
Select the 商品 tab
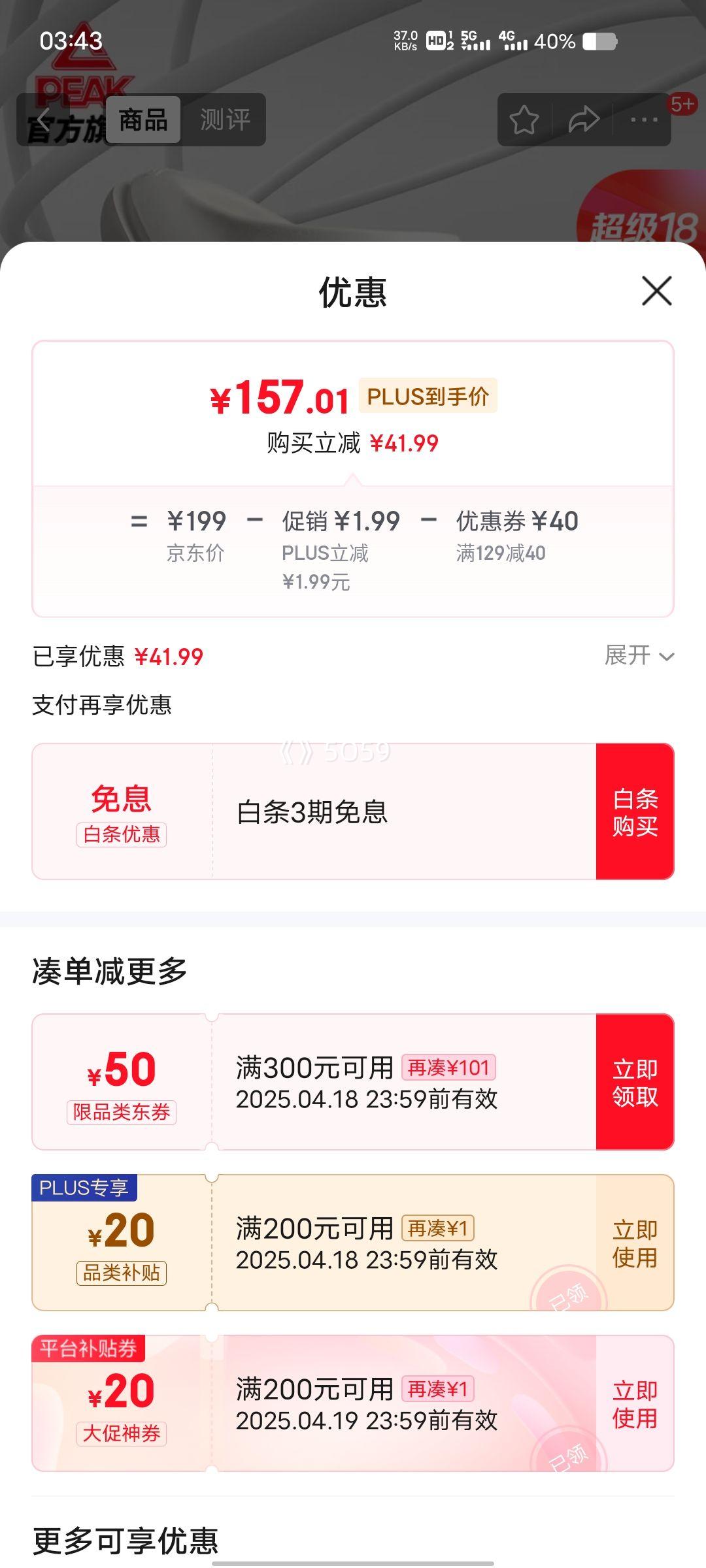(143, 120)
